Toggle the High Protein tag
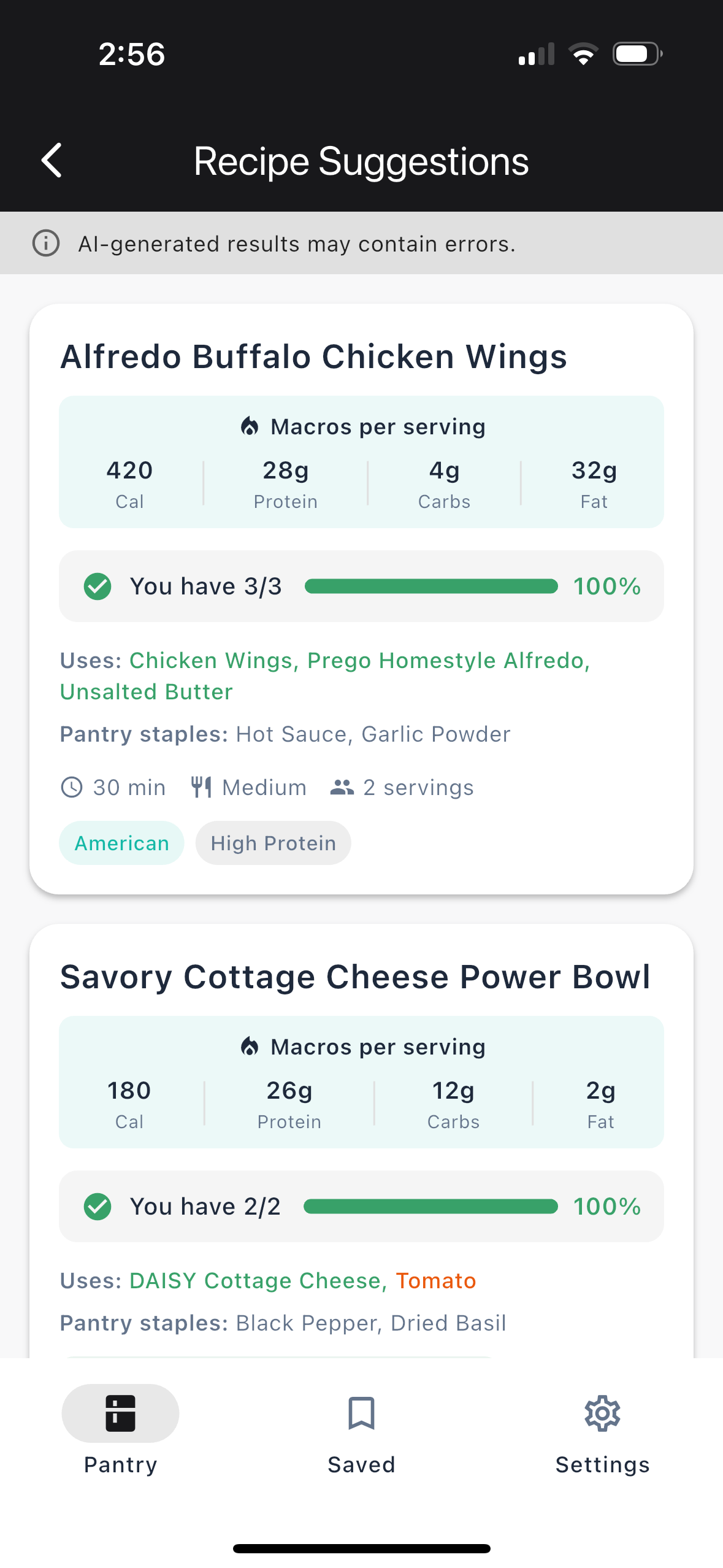Viewport: 723px width, 1568px height. [273, 843]
